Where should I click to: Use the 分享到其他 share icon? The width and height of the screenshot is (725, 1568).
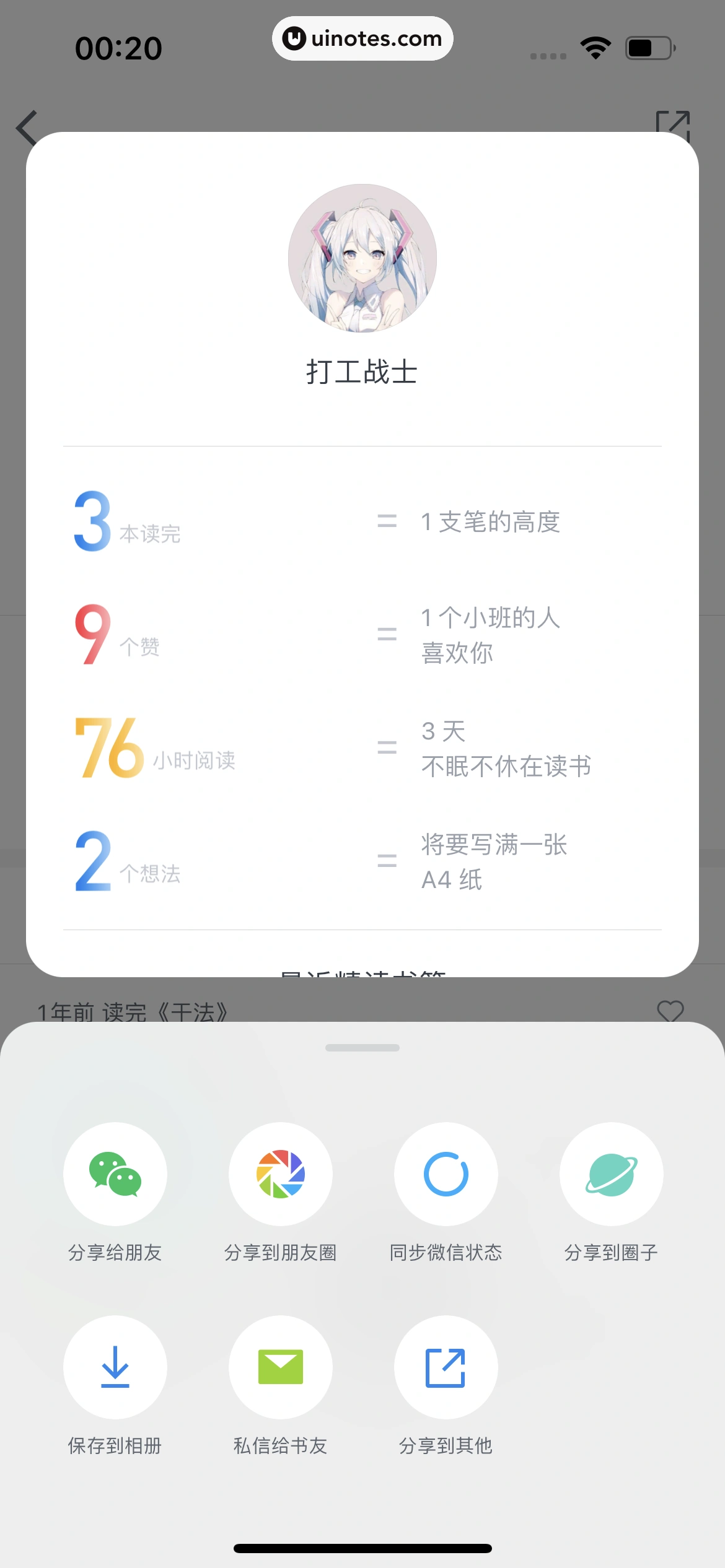click(446, 1369)
